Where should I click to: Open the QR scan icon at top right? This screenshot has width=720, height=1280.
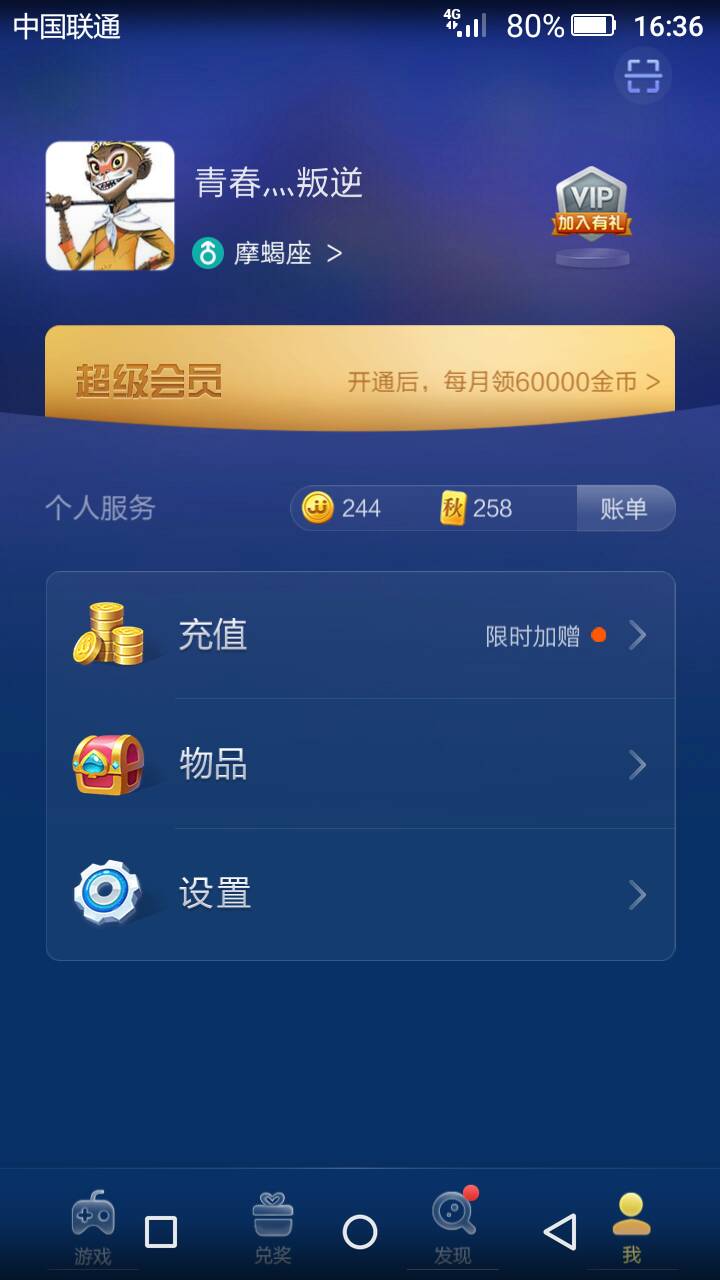(644, 76)
